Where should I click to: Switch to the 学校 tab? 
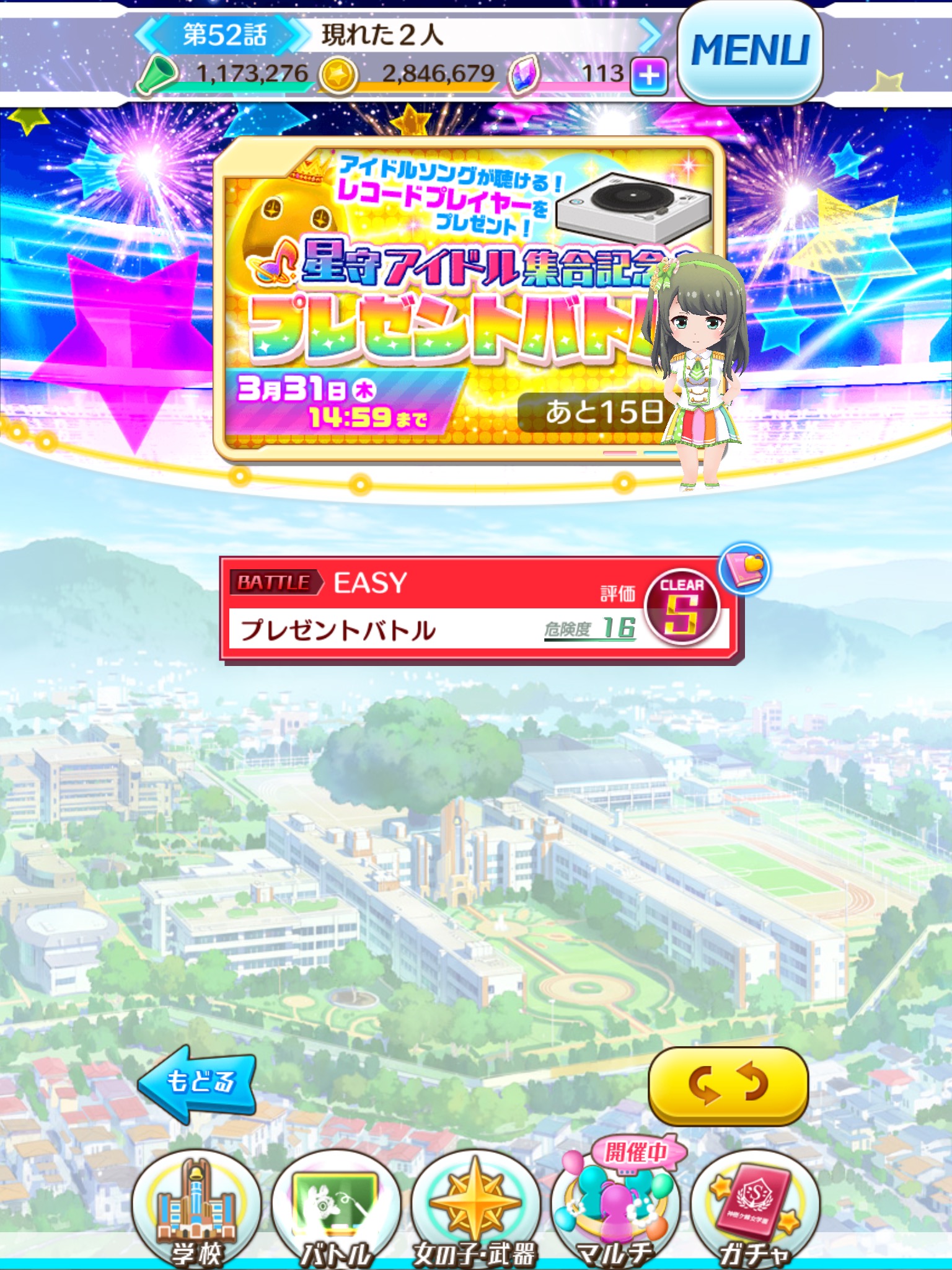[196, 1209]
